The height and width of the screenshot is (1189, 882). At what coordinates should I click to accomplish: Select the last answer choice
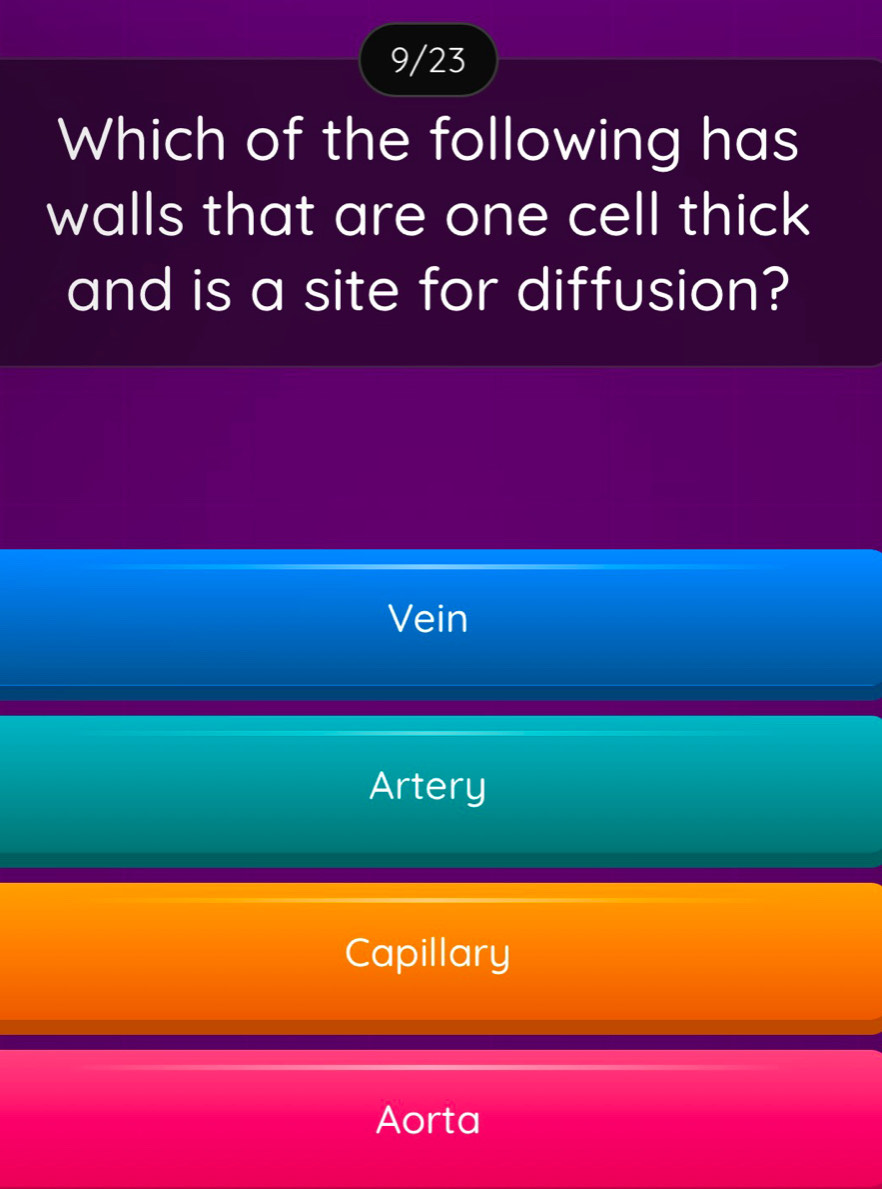pyautogui.click(x=428, y=1121)
